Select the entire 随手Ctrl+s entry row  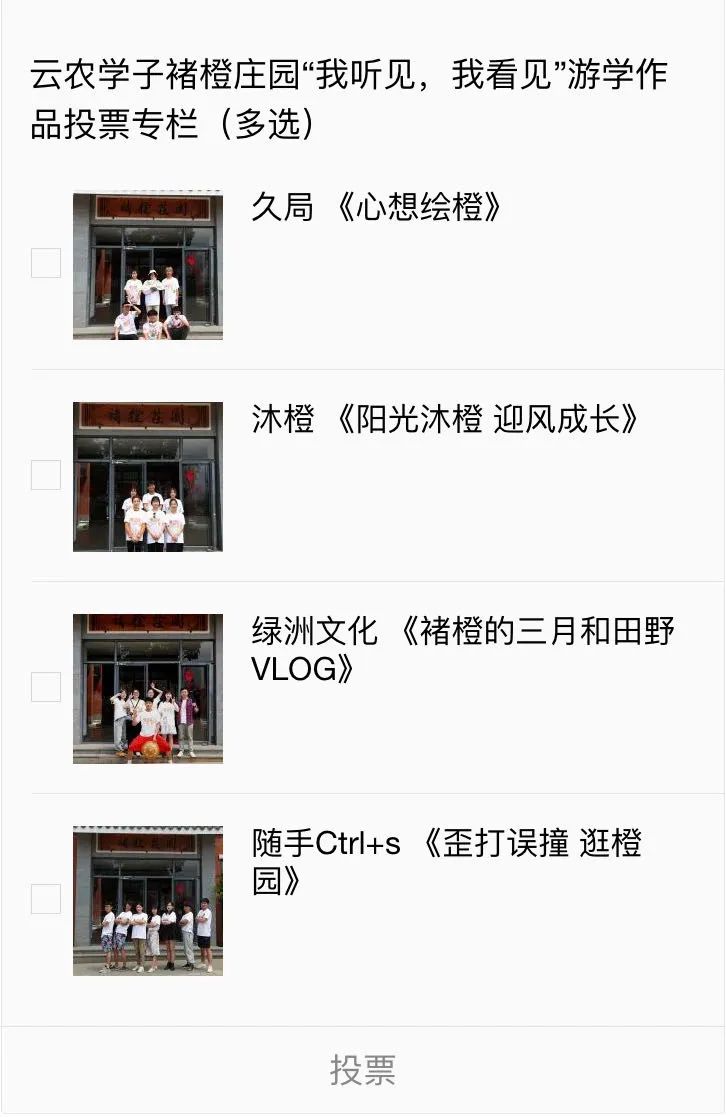click(363, 899)
